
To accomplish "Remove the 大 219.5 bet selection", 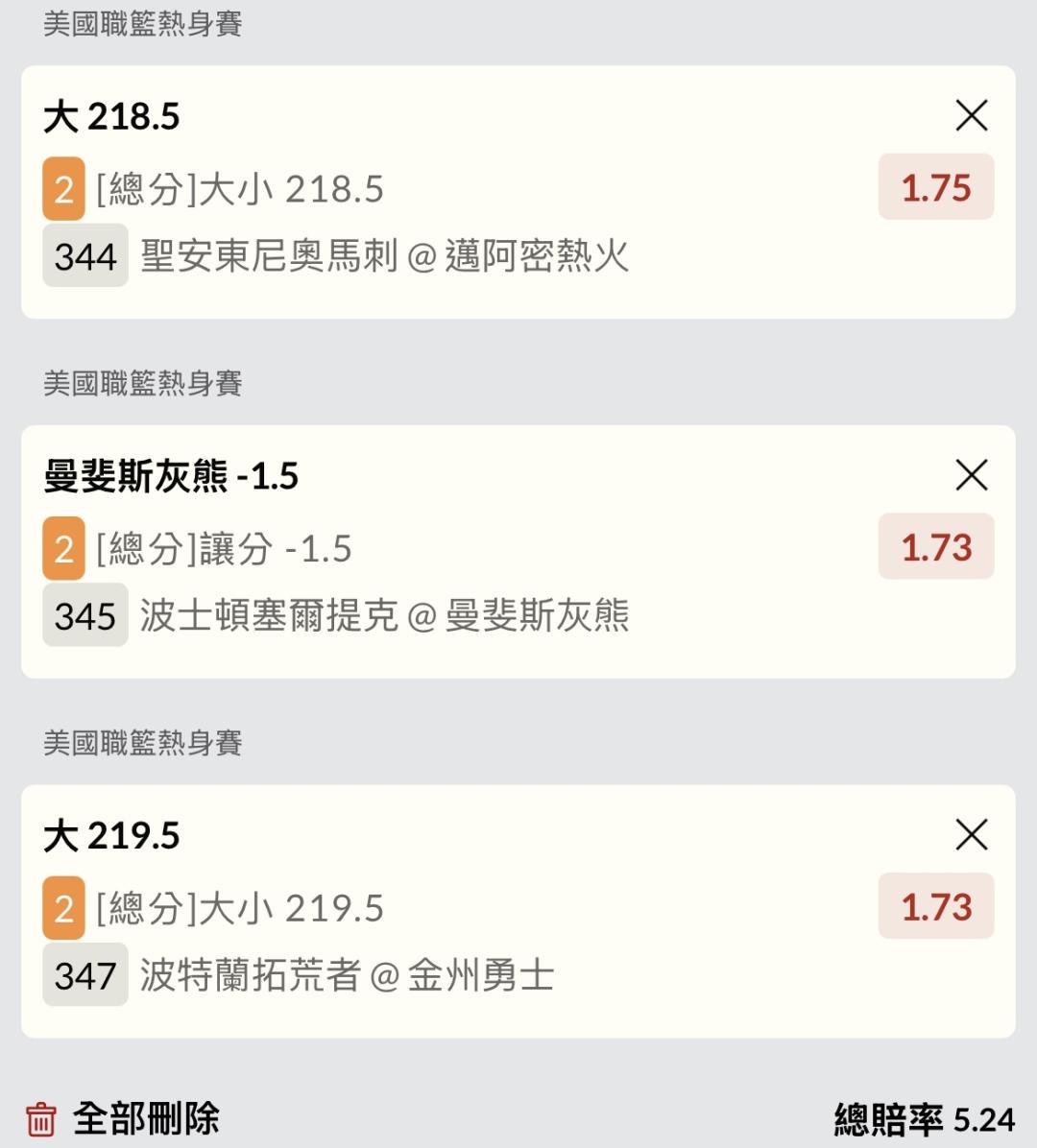I will pos(972,835).
